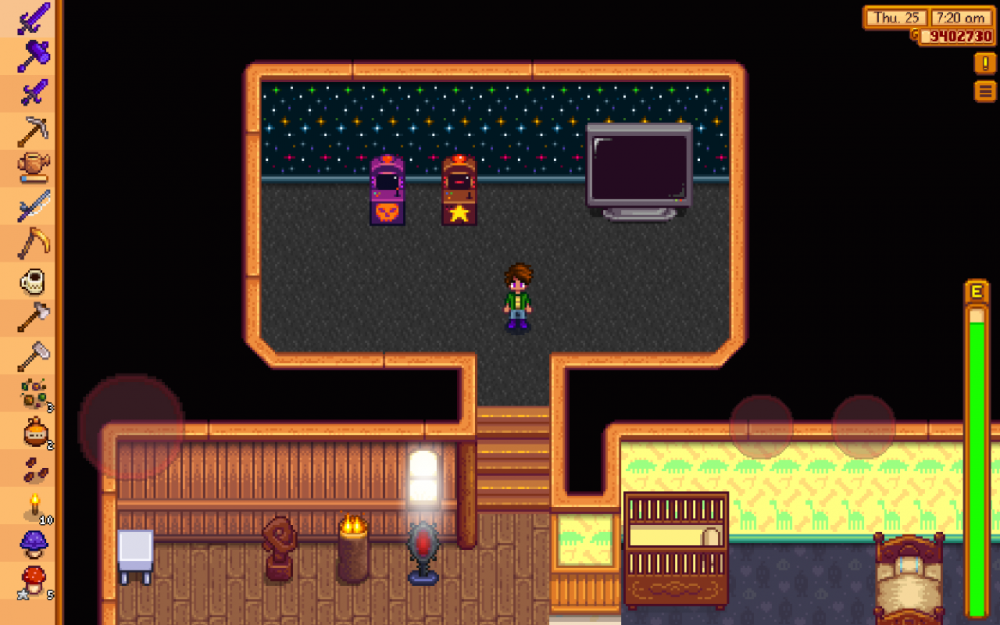The height and width of the screenshot is (625, 1000).
Task: Select the torch stack of 10
Action: [33, 505]
